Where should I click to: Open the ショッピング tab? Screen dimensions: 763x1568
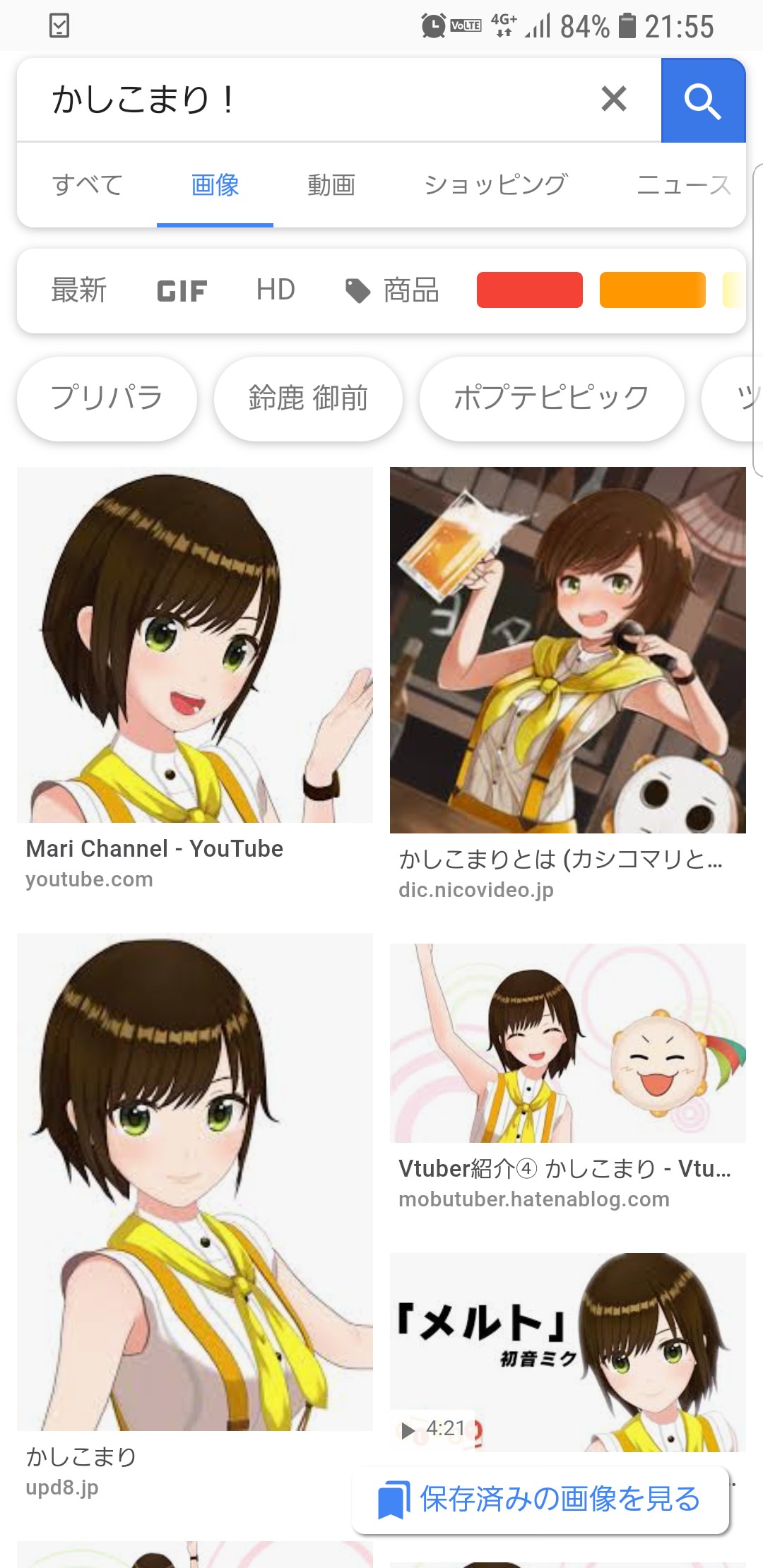tap(495, 185)
